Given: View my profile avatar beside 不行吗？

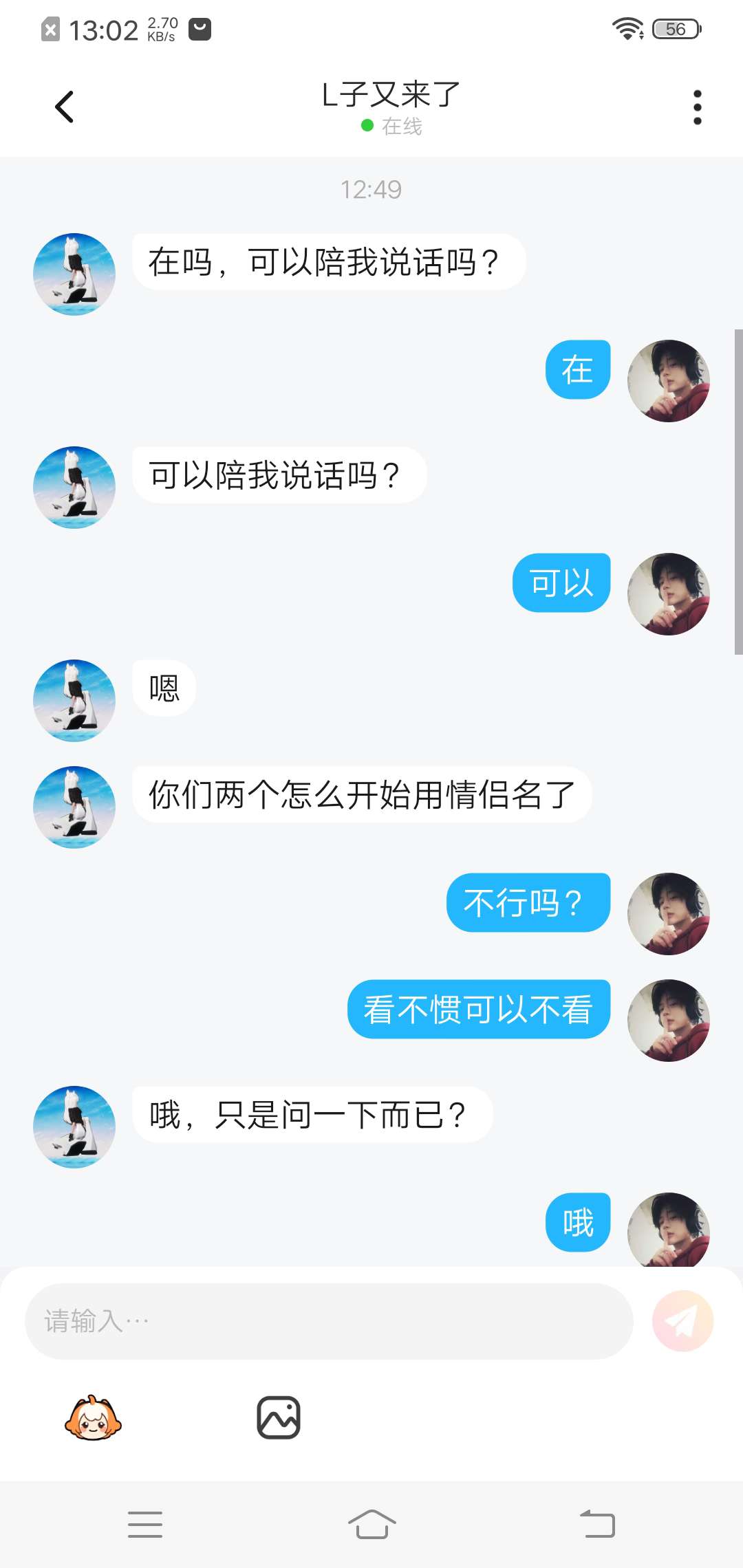Looking at the screenshot, I should coord(668,914).
